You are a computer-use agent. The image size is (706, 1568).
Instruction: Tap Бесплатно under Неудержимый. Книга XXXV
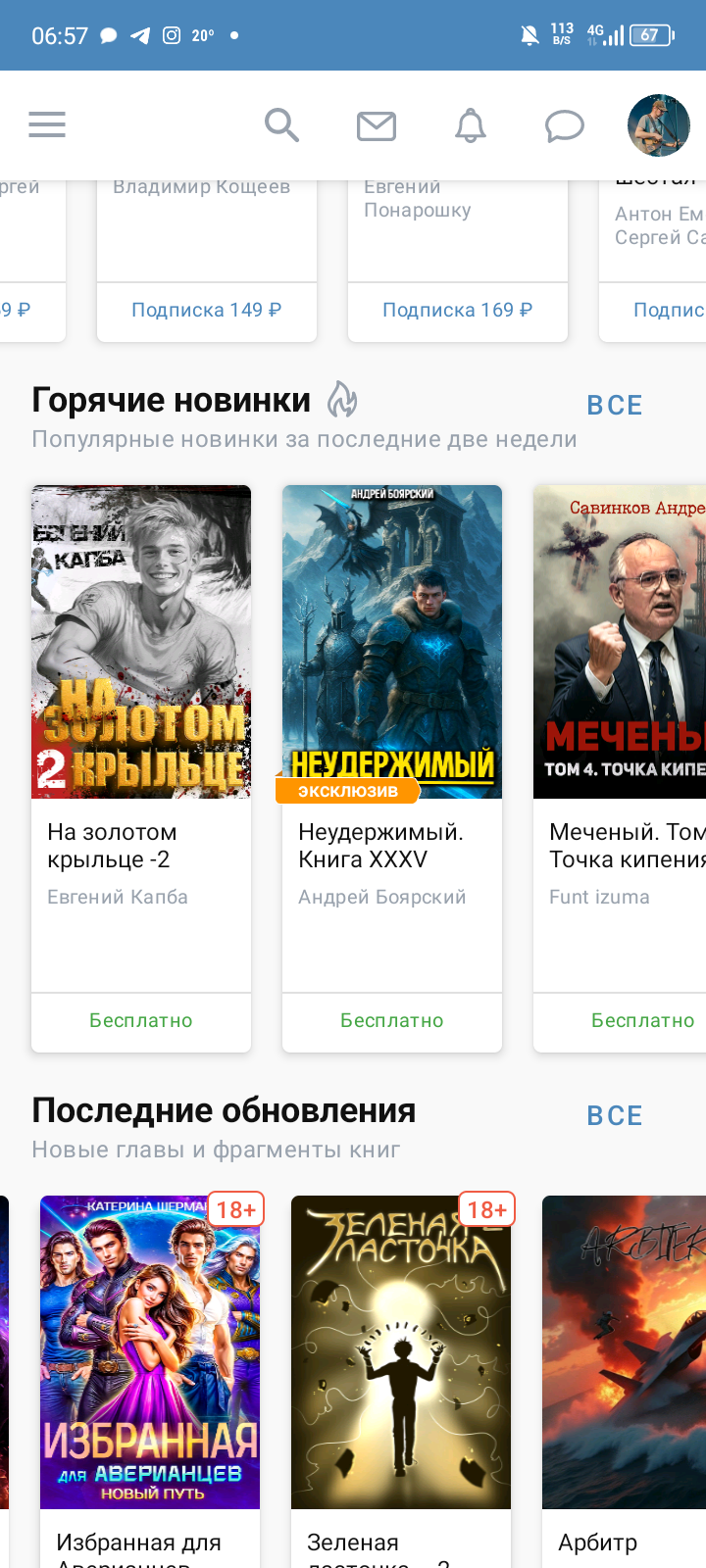tap(392, 1021)
